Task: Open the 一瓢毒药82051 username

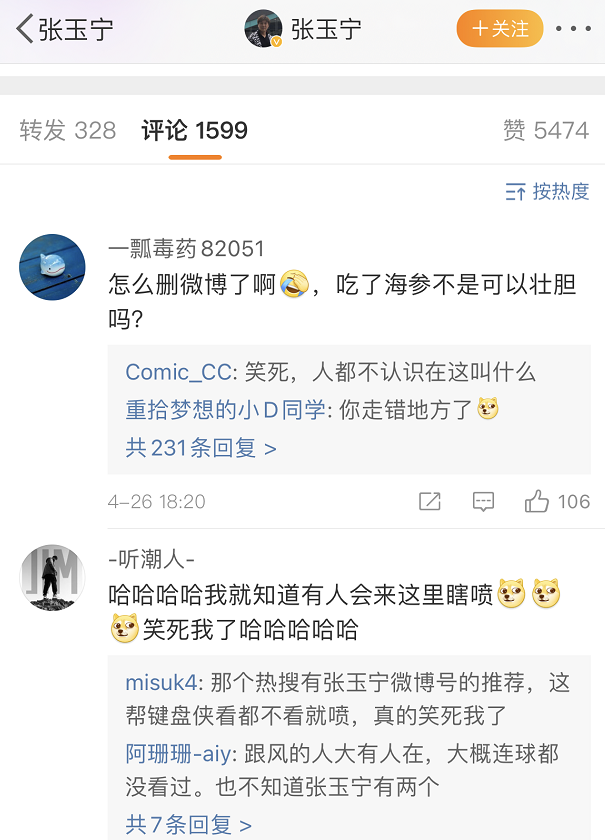Action: point(186,249)
